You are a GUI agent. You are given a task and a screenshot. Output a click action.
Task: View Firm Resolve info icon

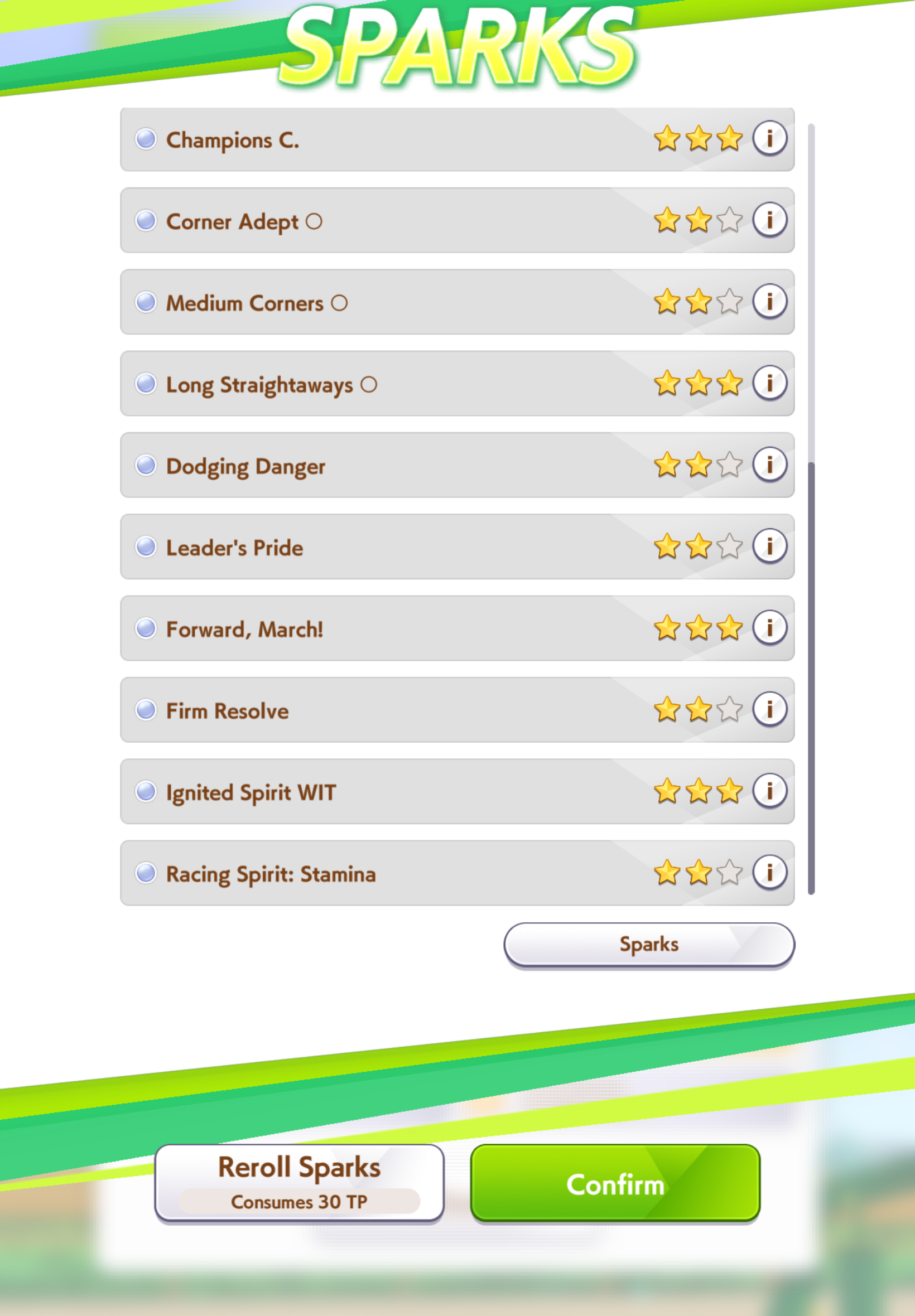[769, 709]
